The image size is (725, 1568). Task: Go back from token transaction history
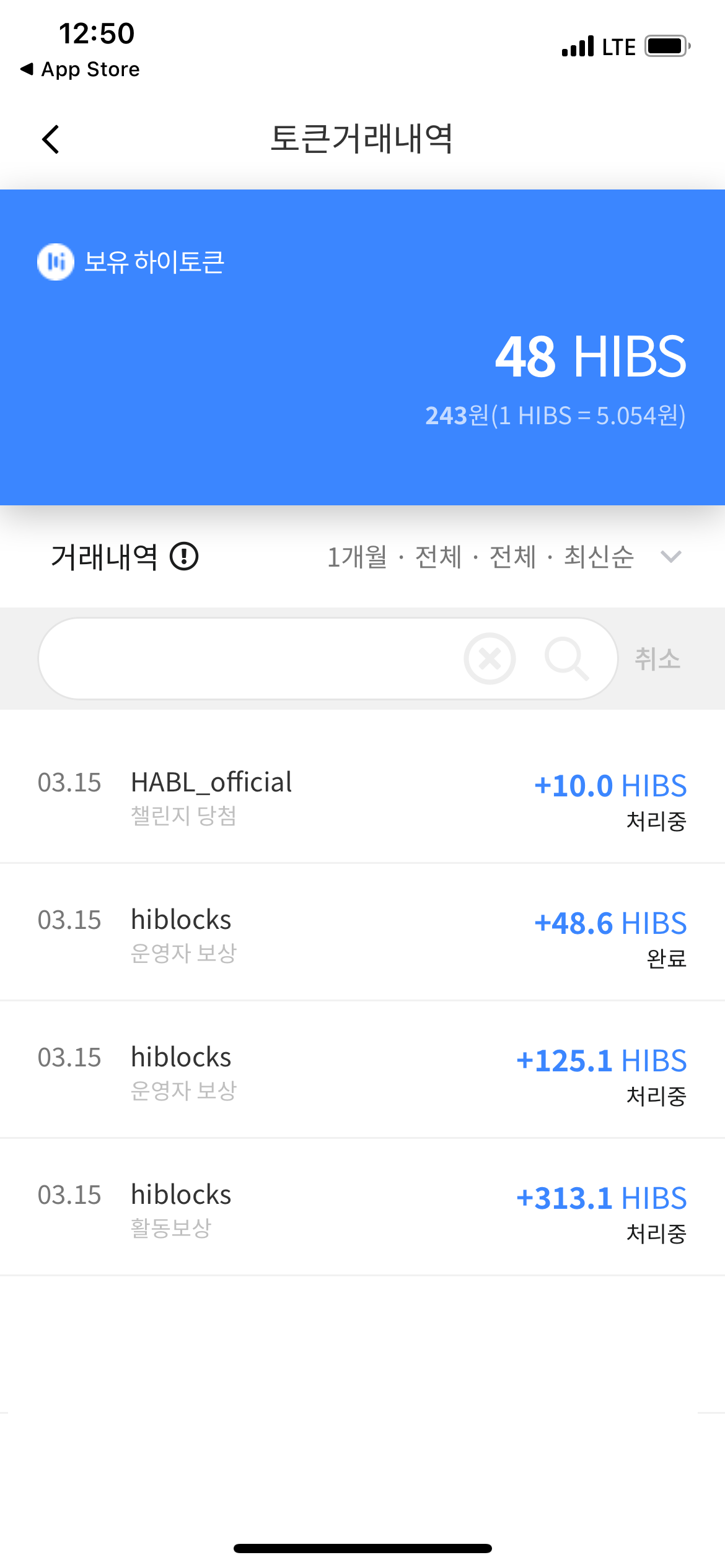pos(51,139)
